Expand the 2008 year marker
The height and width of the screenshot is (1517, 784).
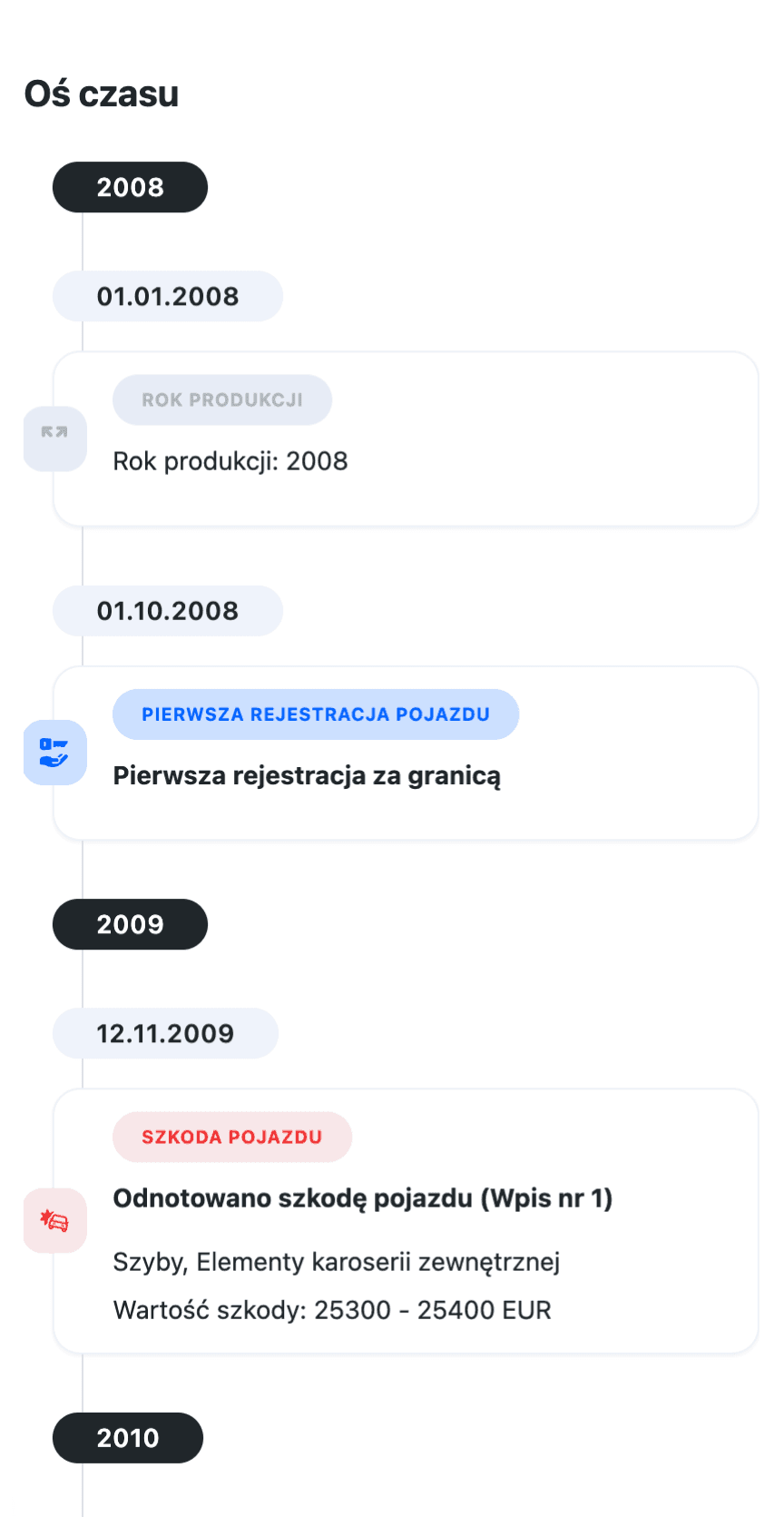pos(130,187)
